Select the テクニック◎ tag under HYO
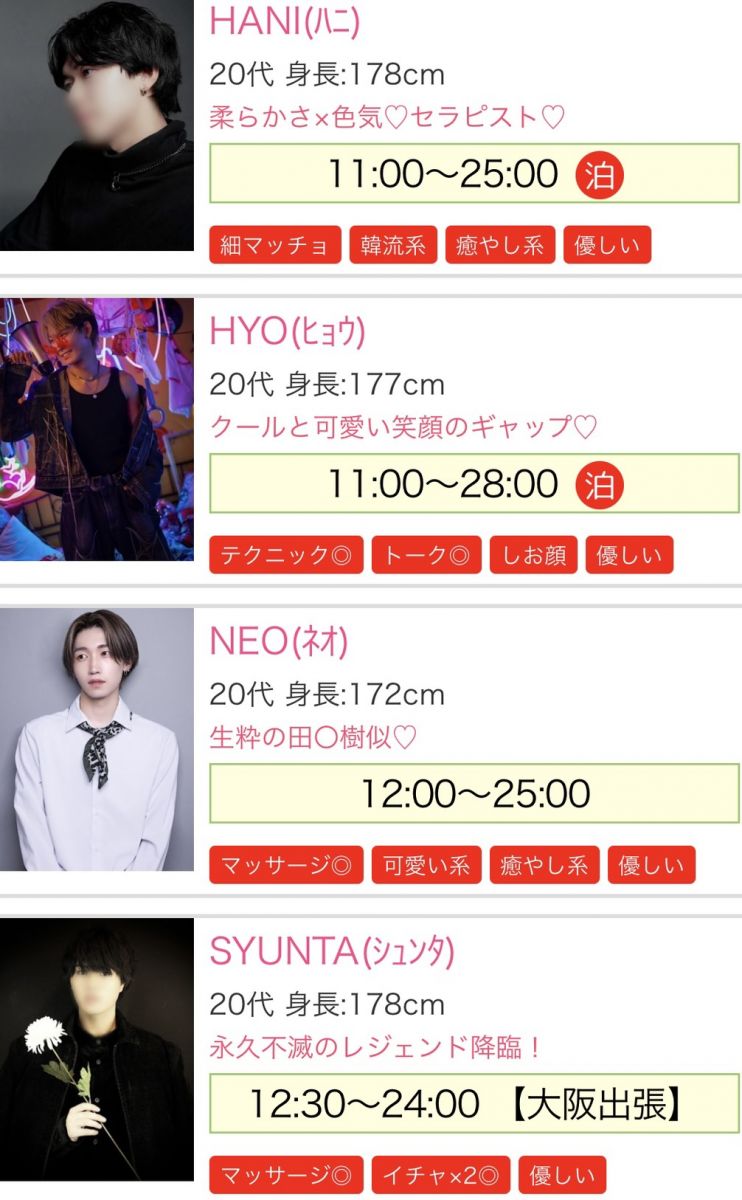The width and height of the screenshot is (742, 1200). tap(286, 555)
